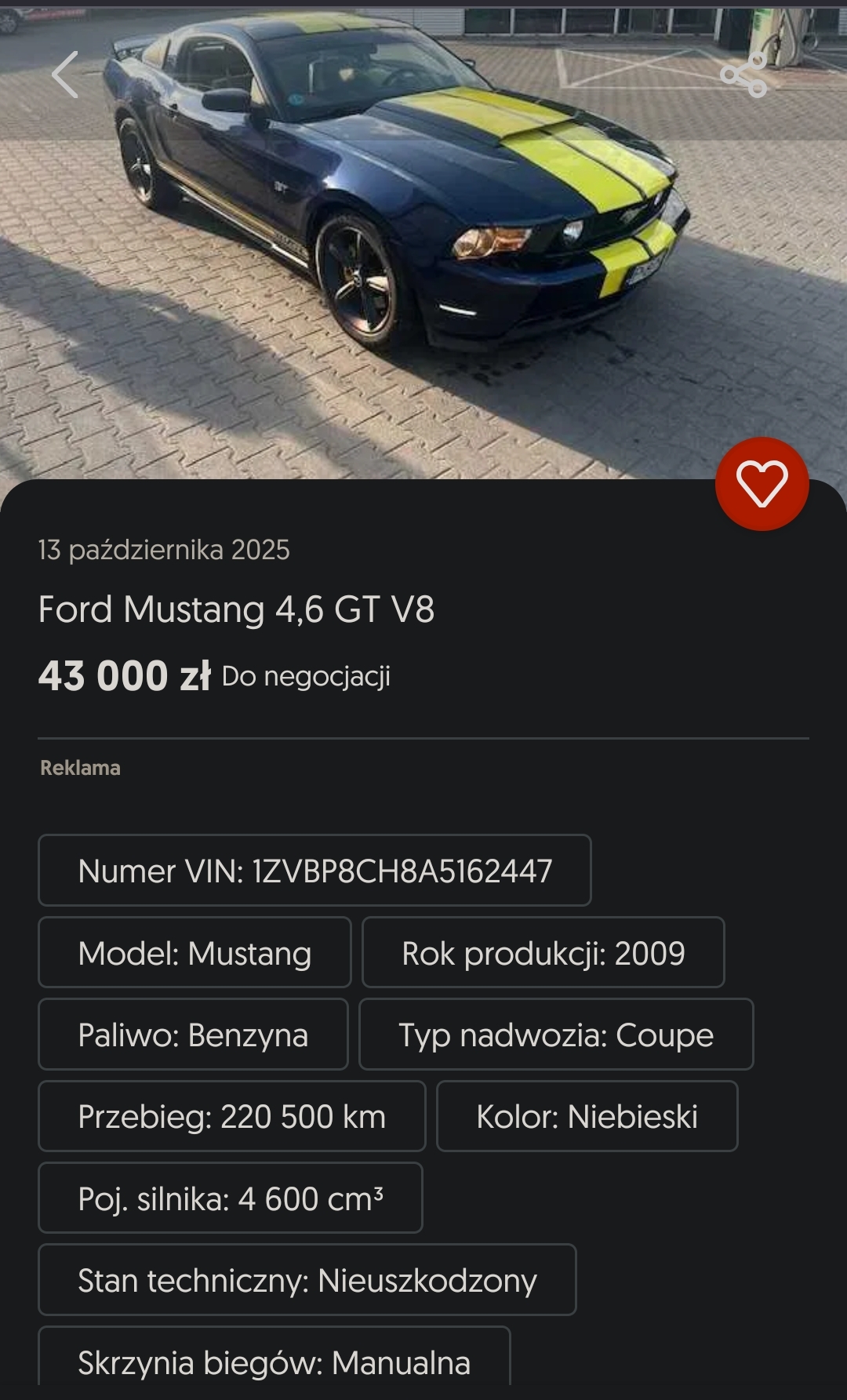The width and height of the screenshot is (847, 1400).
Task: Share this Ford Mustang listing
Action: [743, 75]
